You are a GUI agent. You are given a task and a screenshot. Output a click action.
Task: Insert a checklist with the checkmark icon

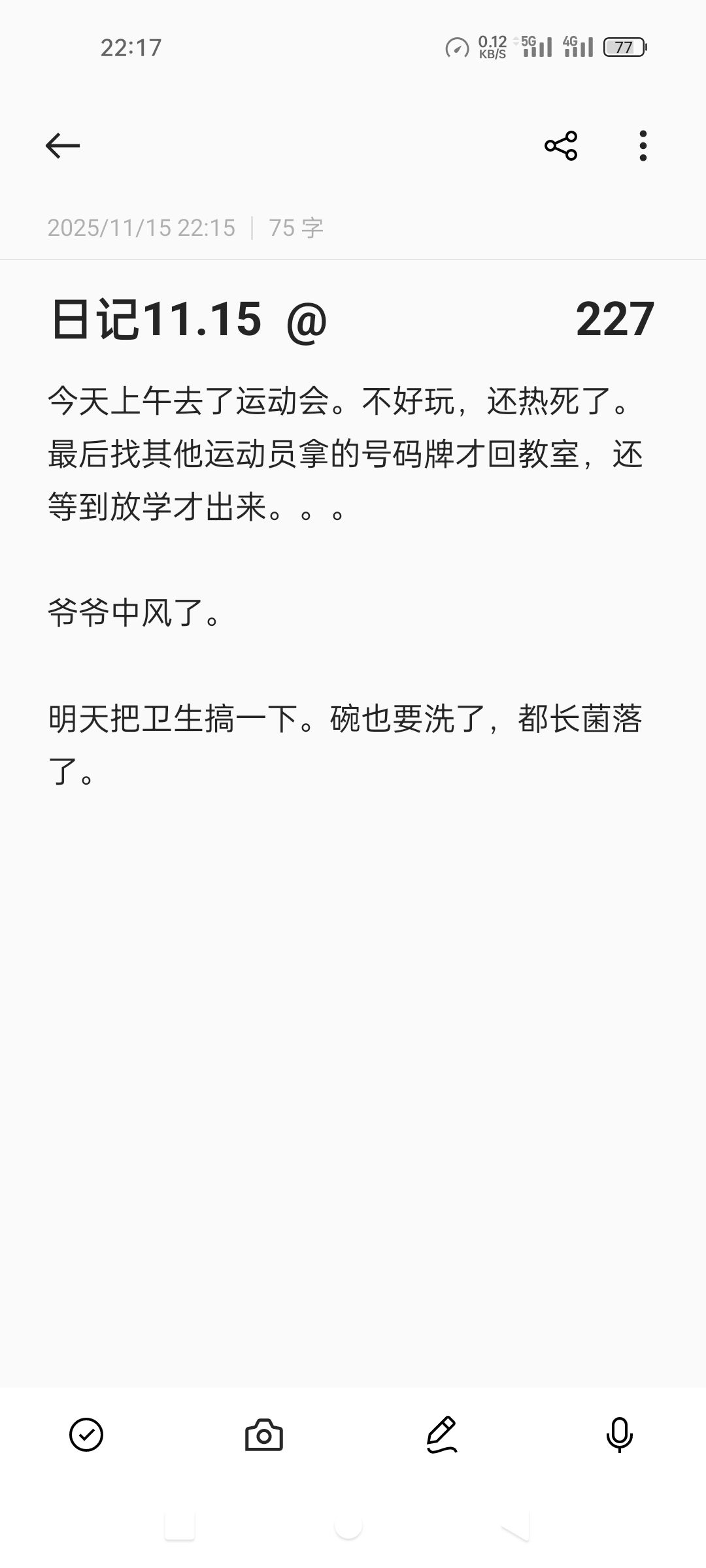tap(86, 1435)
